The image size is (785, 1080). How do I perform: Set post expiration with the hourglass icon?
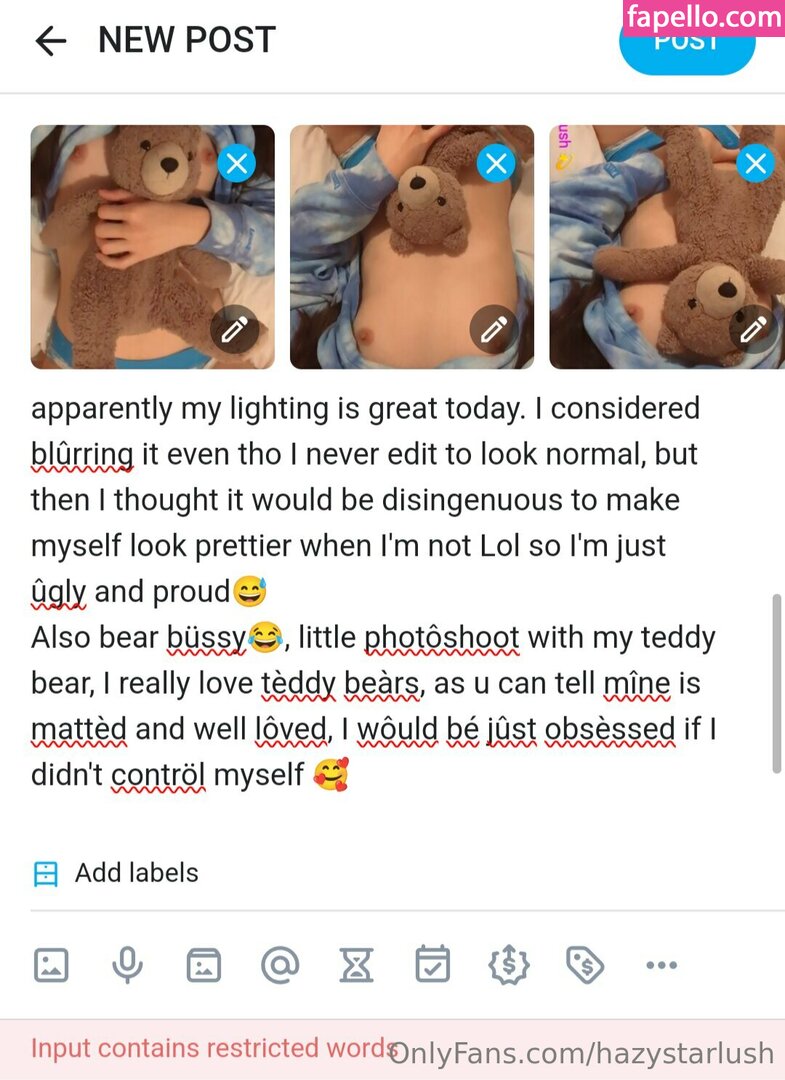(x=356, y=965)
